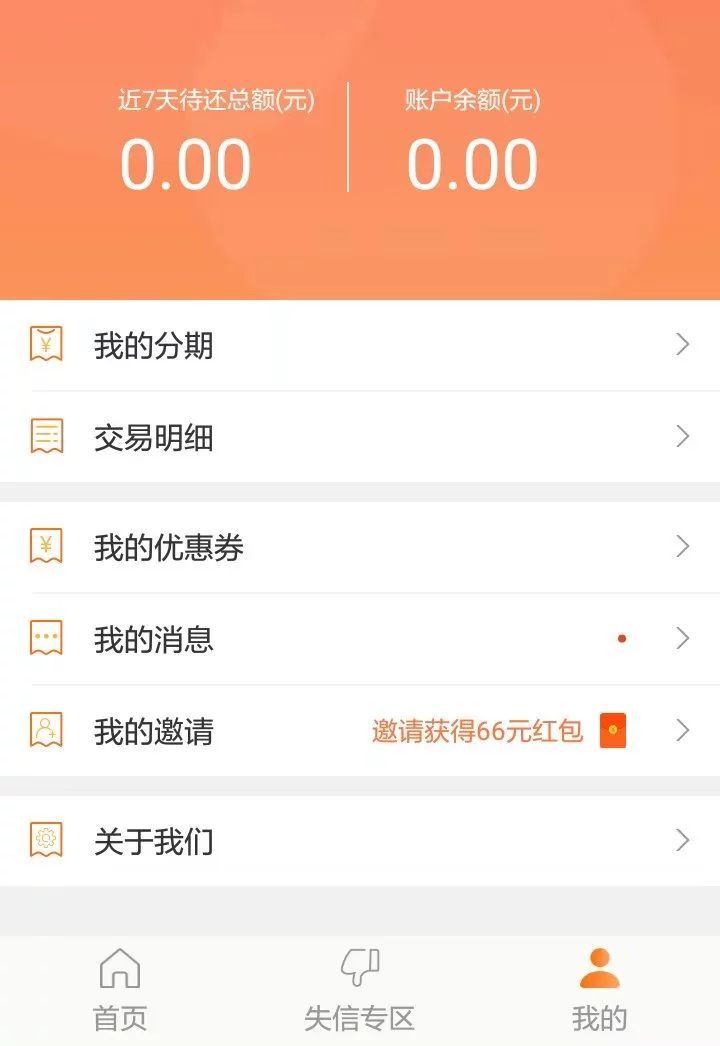Click the 我的分期 installment icon
This screenshot has width=720, height=1046.
[44, 344]
